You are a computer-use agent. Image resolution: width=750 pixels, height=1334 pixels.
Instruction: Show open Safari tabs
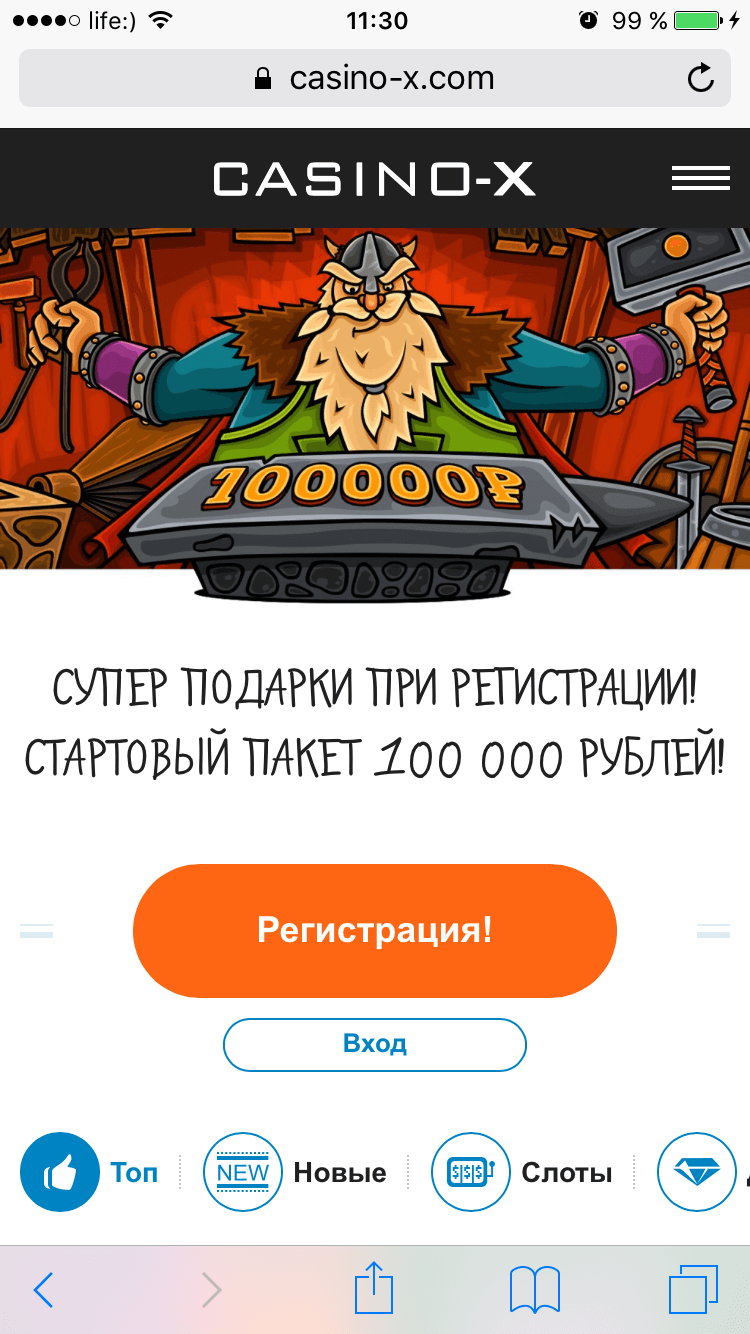click(x=692, y=1290)
